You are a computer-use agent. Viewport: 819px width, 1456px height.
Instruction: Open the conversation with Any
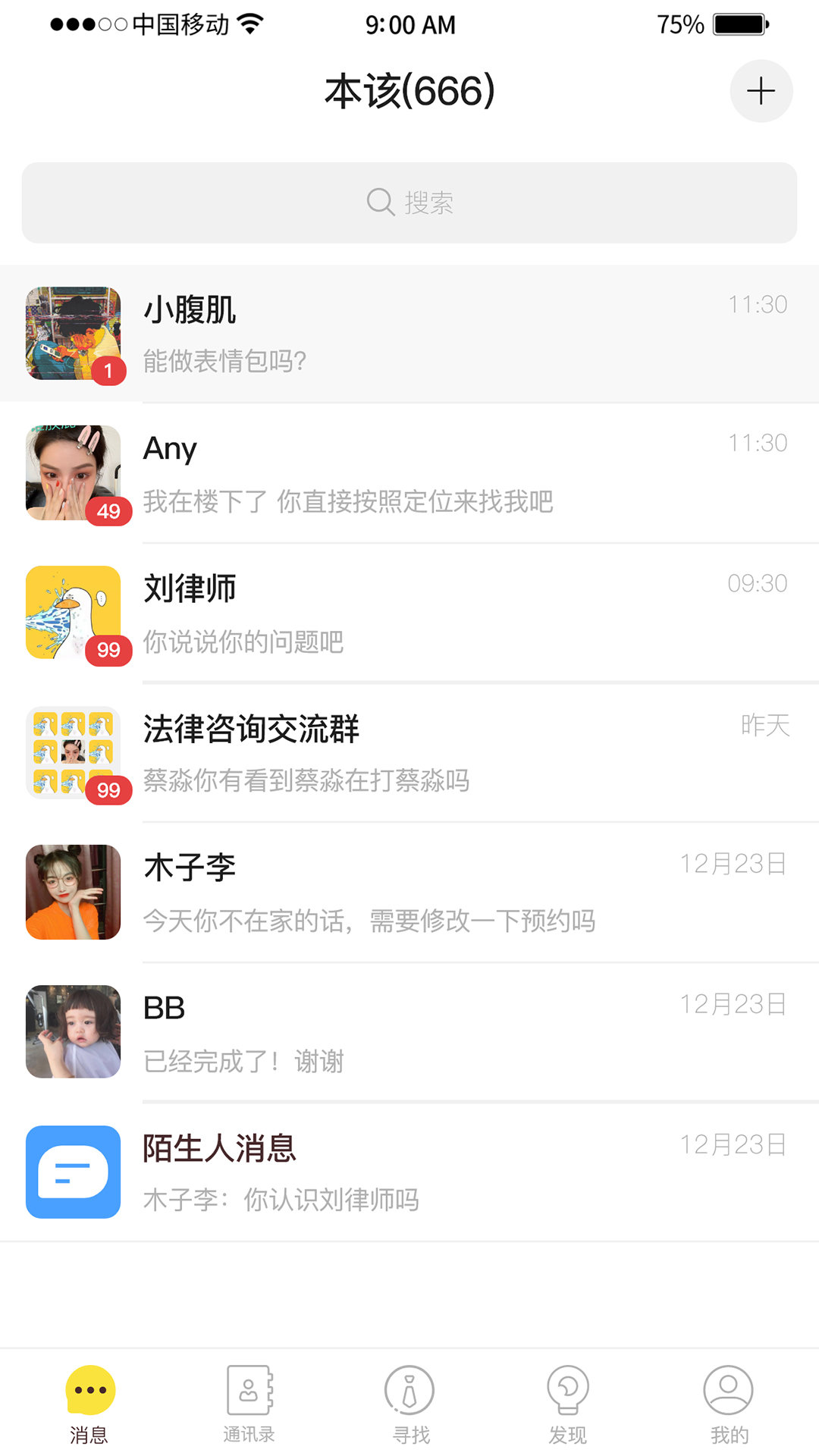[x=409, y=473]
